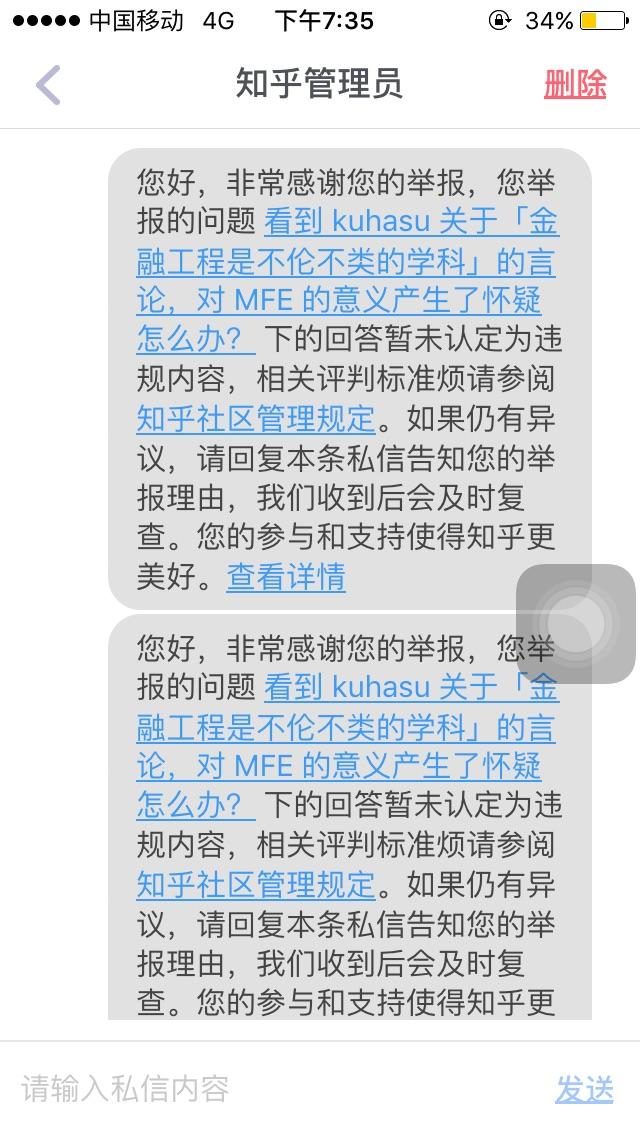Tap 删除 to delete the conversation
This screenshot has height=1136, width=640.
tap(575, 84)
